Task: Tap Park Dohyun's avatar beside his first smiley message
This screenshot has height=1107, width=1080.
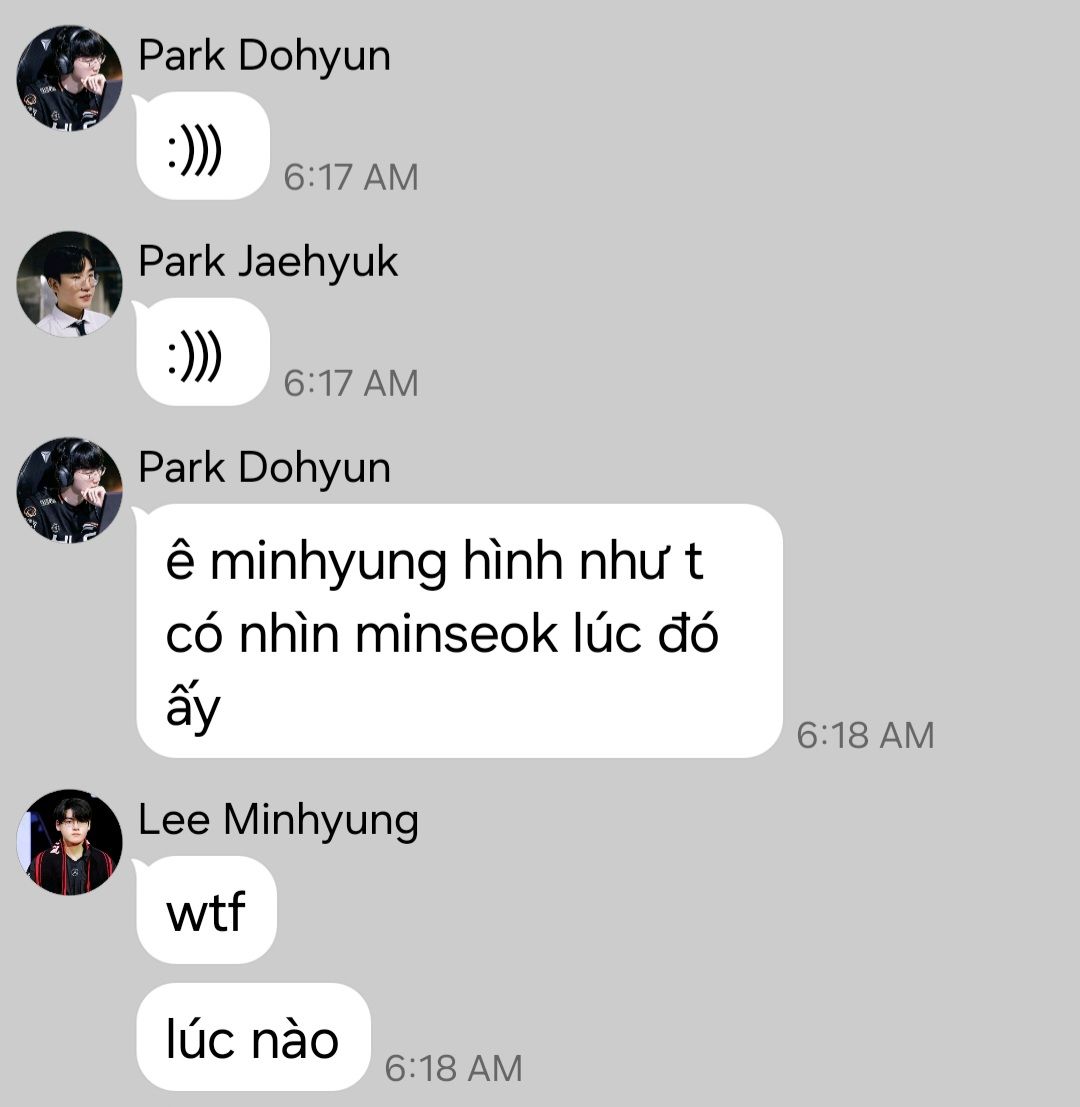Action: pyautogui.click(x=69, y=78)
